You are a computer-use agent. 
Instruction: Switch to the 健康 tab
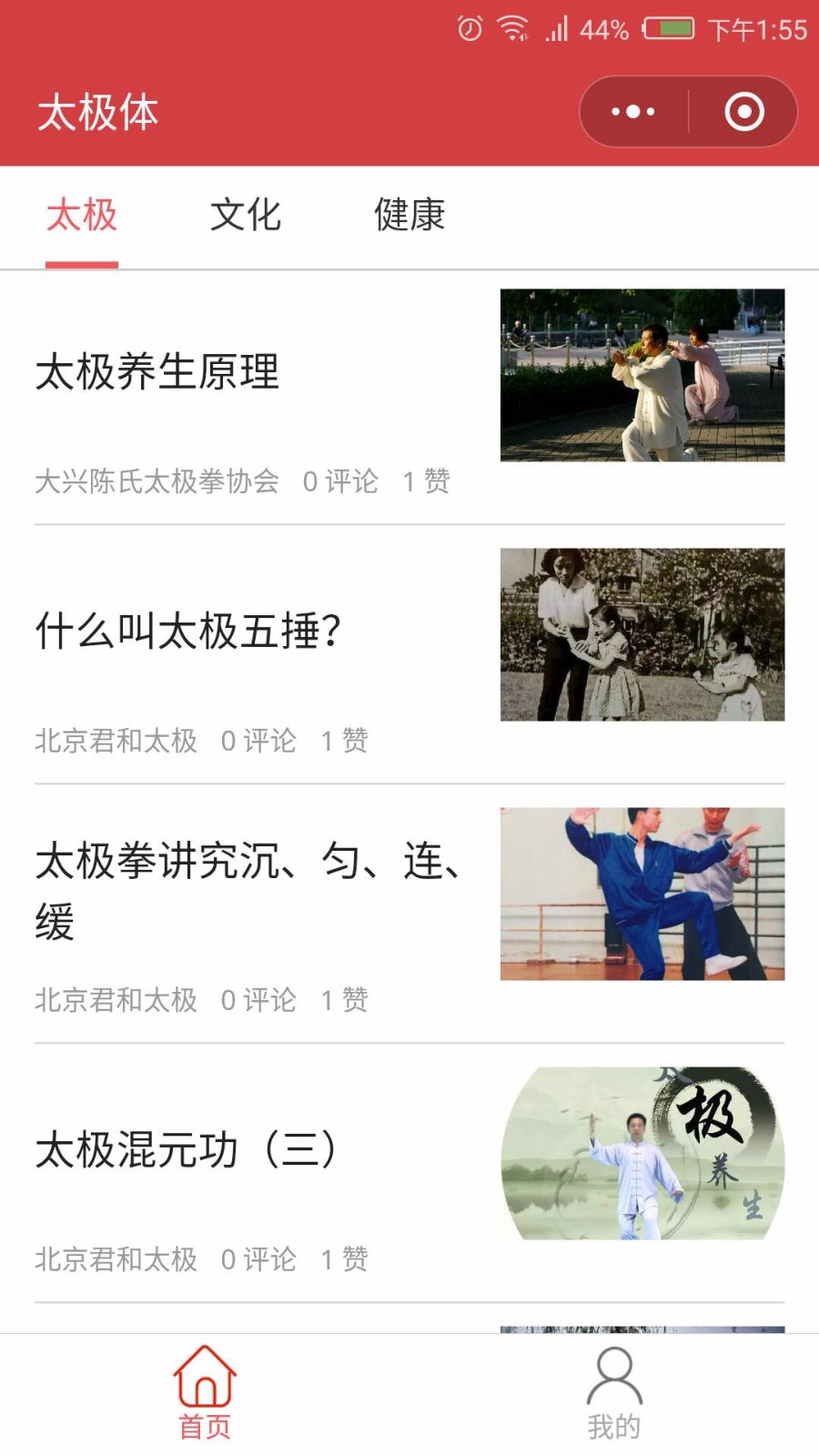pyautogui.click(x=409, y=216)
